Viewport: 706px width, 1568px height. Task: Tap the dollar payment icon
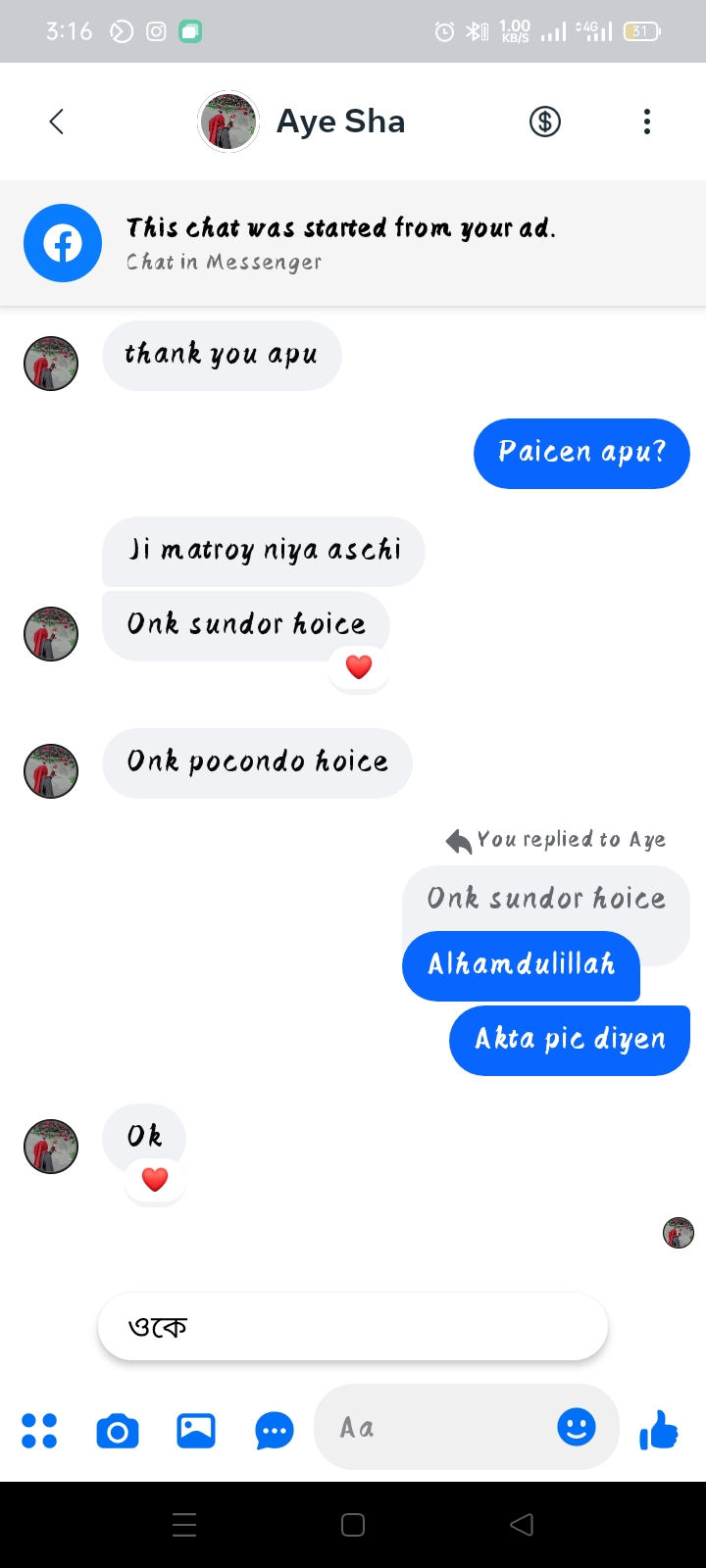tap(545, 122)
